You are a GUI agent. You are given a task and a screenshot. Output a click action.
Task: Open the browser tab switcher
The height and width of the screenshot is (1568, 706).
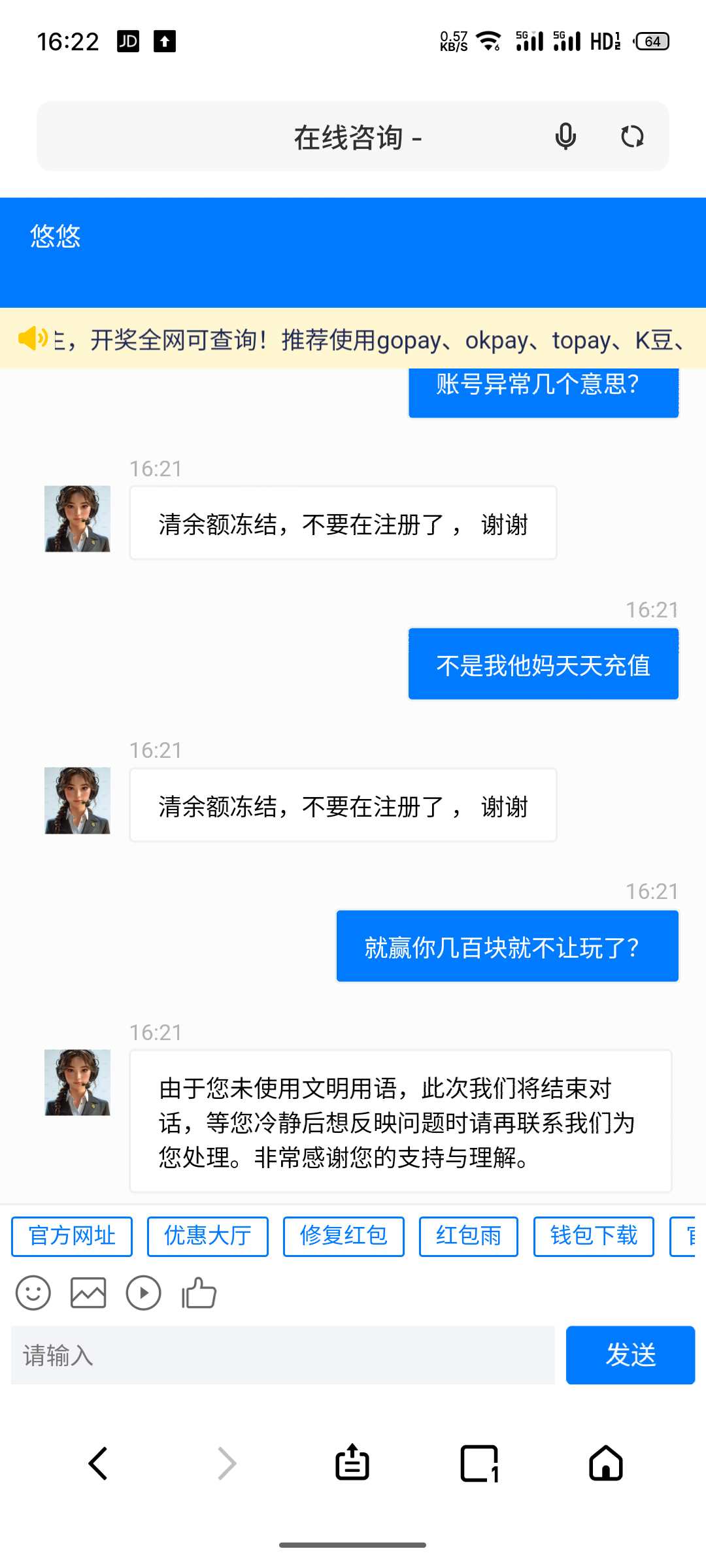tap(479, 1463)
